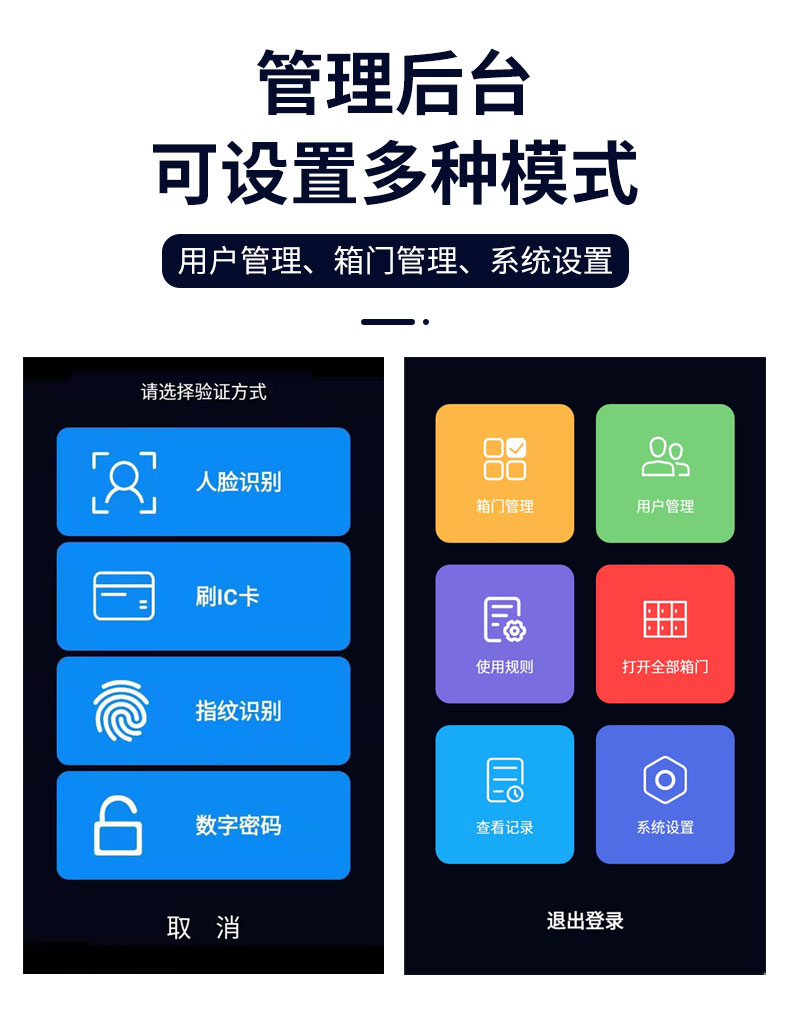Click the unlocked padlock icon
The height and width of the screenshot is (1024, 790).
pyautogui.click(x=122, y=826)
